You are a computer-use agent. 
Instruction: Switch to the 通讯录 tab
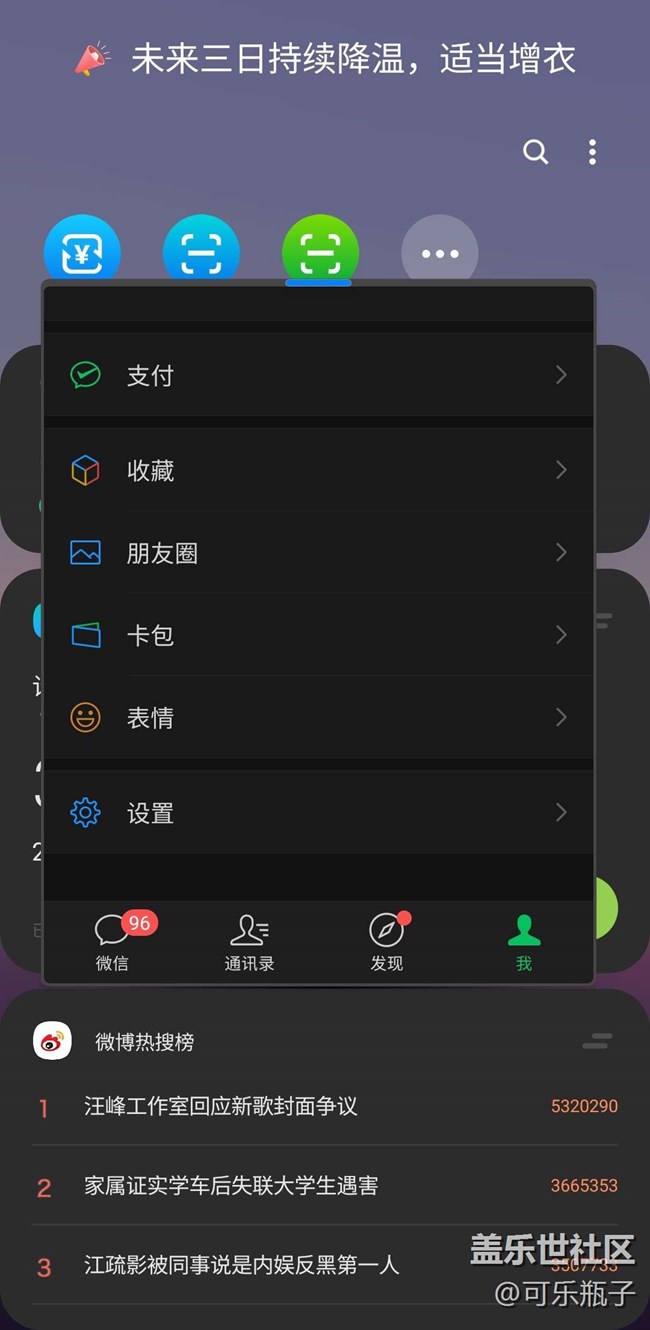point(249,942)
